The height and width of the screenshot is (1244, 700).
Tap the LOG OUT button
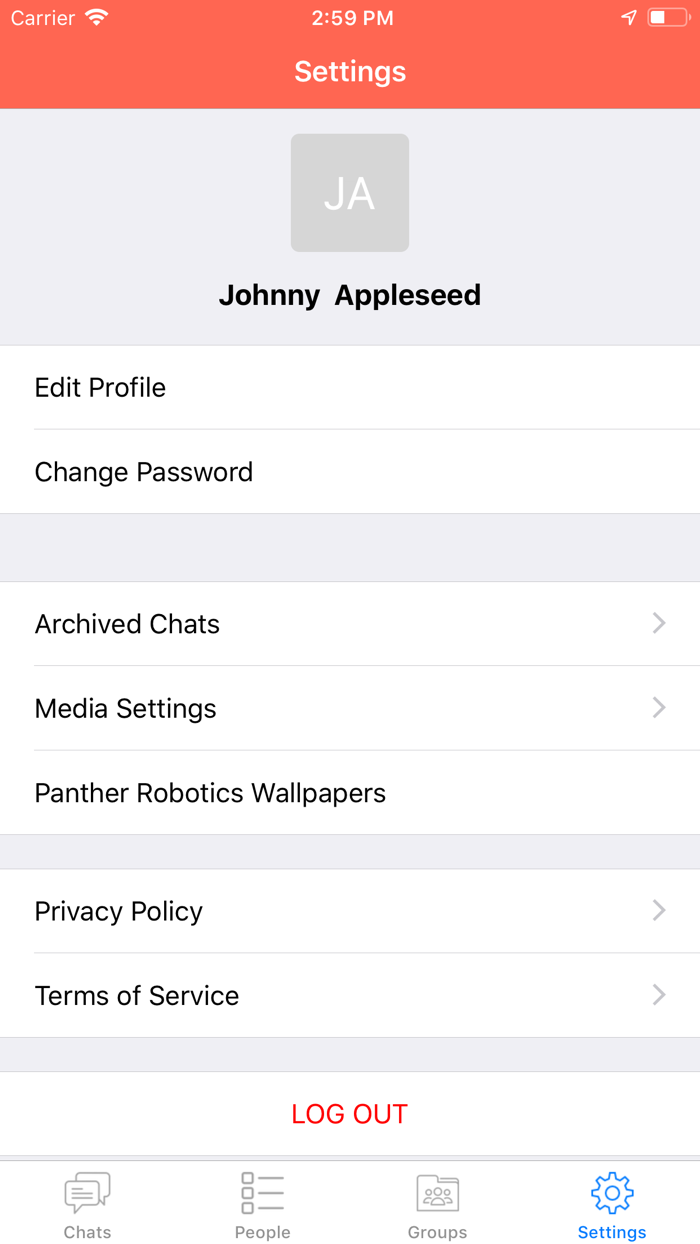350,1114
